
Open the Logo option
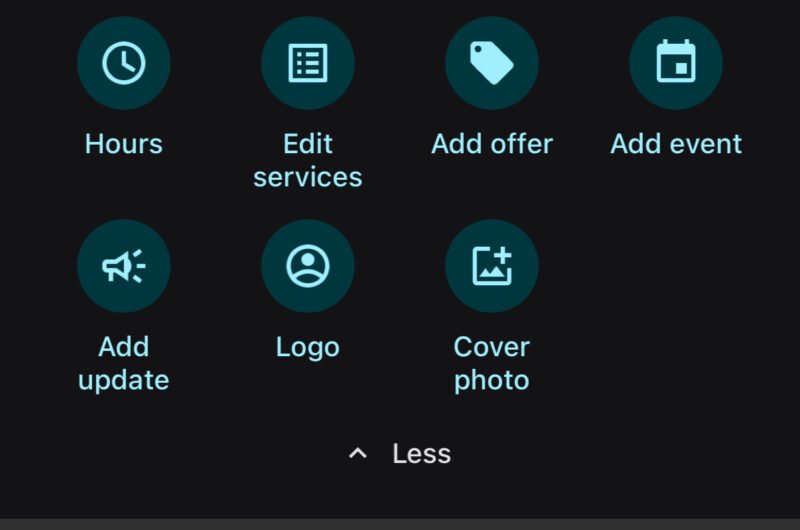[307, 266]
